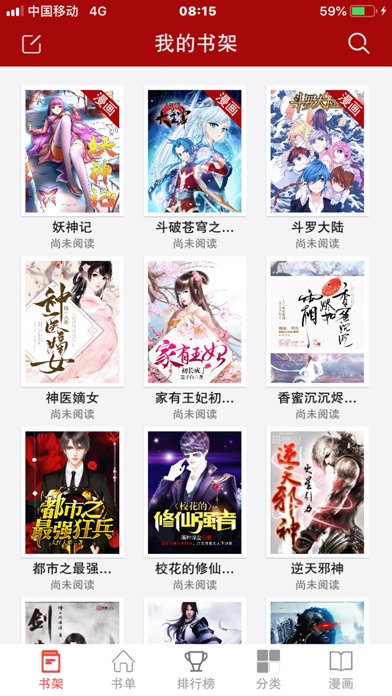
Task: Switch to the 书单 tab
Action: 123,669
